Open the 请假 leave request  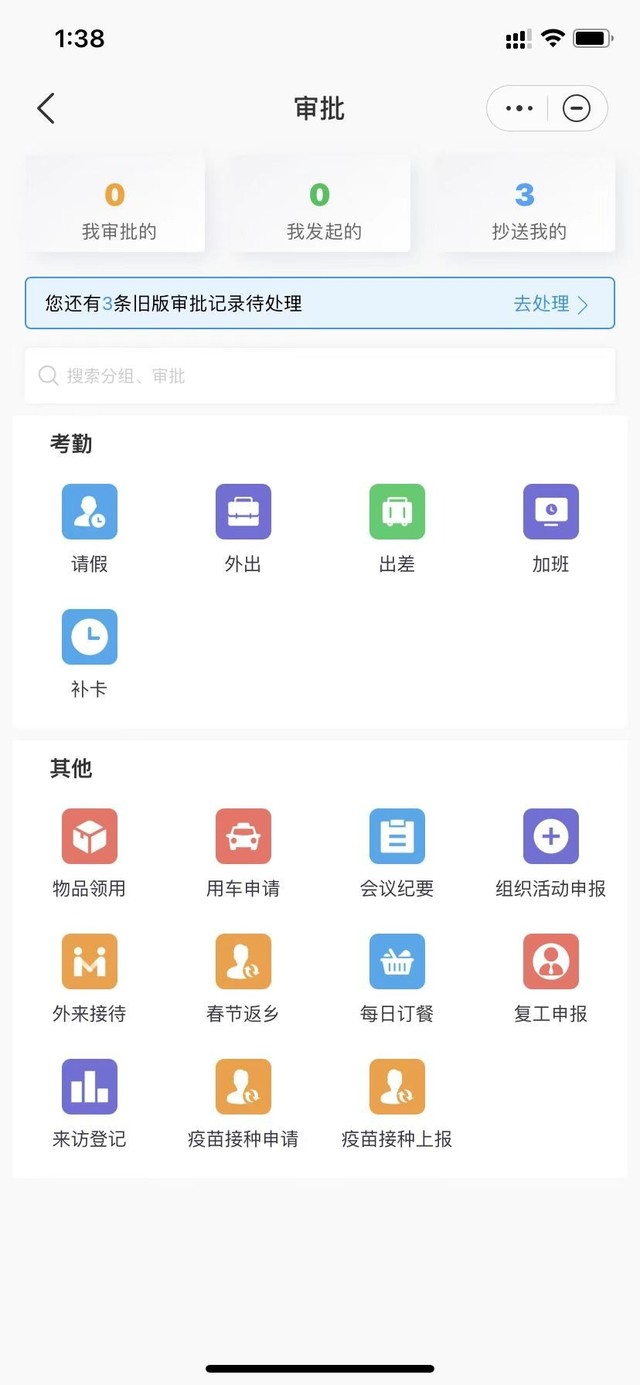(x=90, y=529)
